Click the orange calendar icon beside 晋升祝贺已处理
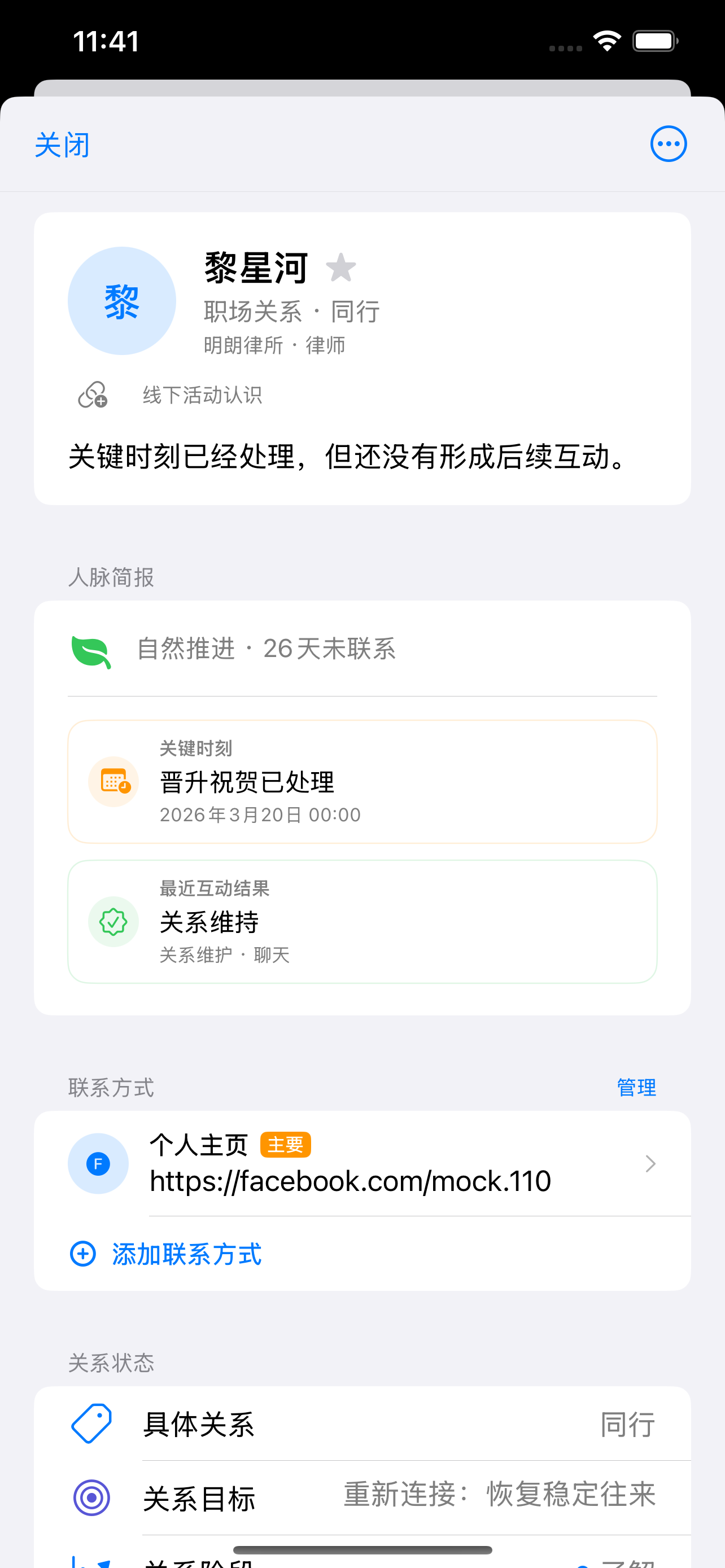This screenshot has width=725, height=1568. pos(113,781)
